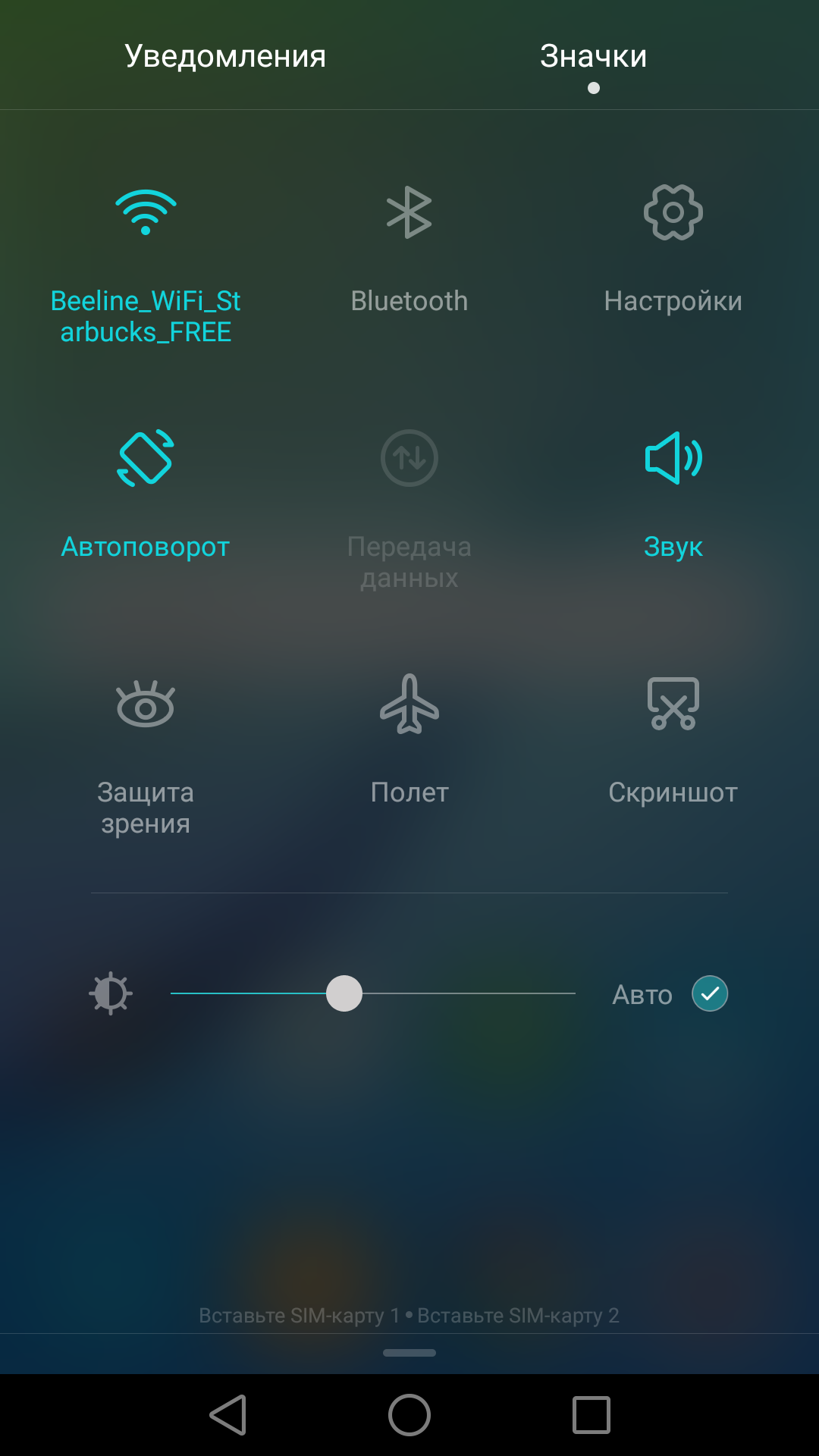Viewport: 819px width, 1456px height.
Task: Uncheck the Авто brightness checkbox
Action: (x=710, y=993)
